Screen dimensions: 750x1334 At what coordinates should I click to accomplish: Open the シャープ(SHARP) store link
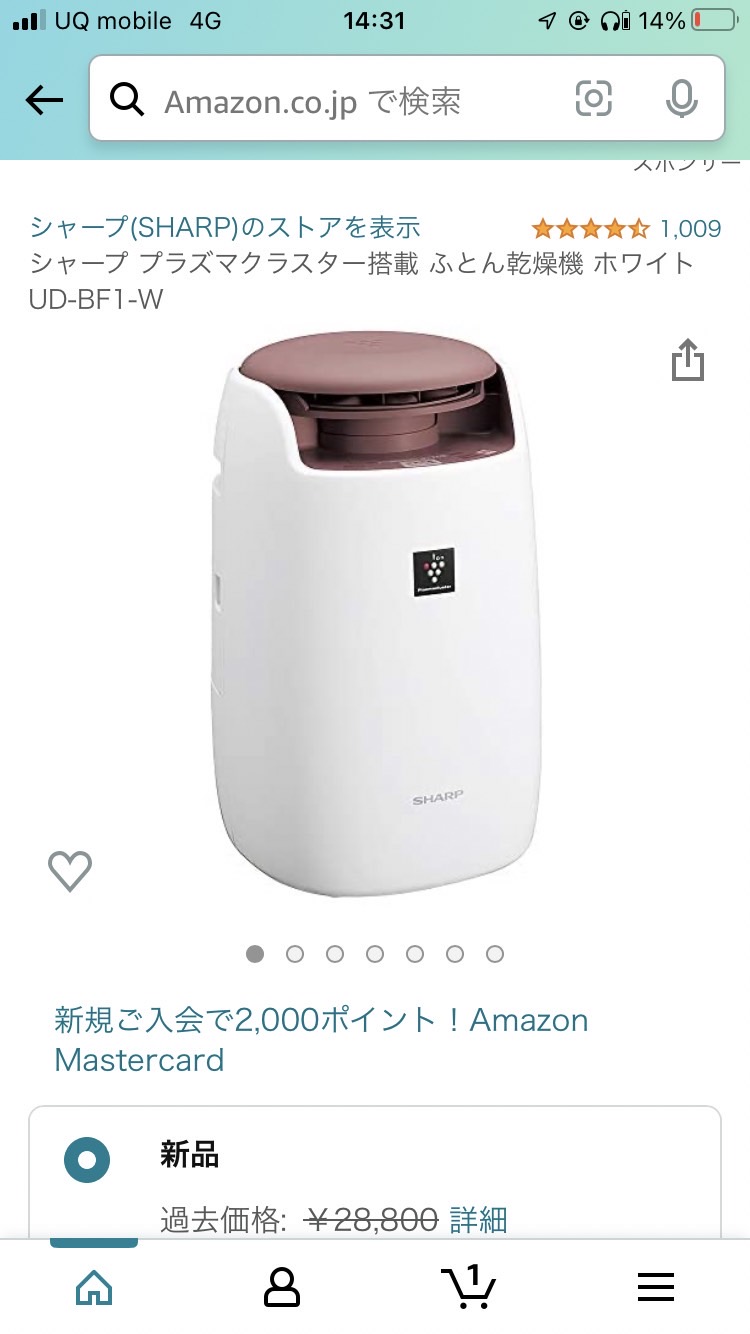coord(225,228)
